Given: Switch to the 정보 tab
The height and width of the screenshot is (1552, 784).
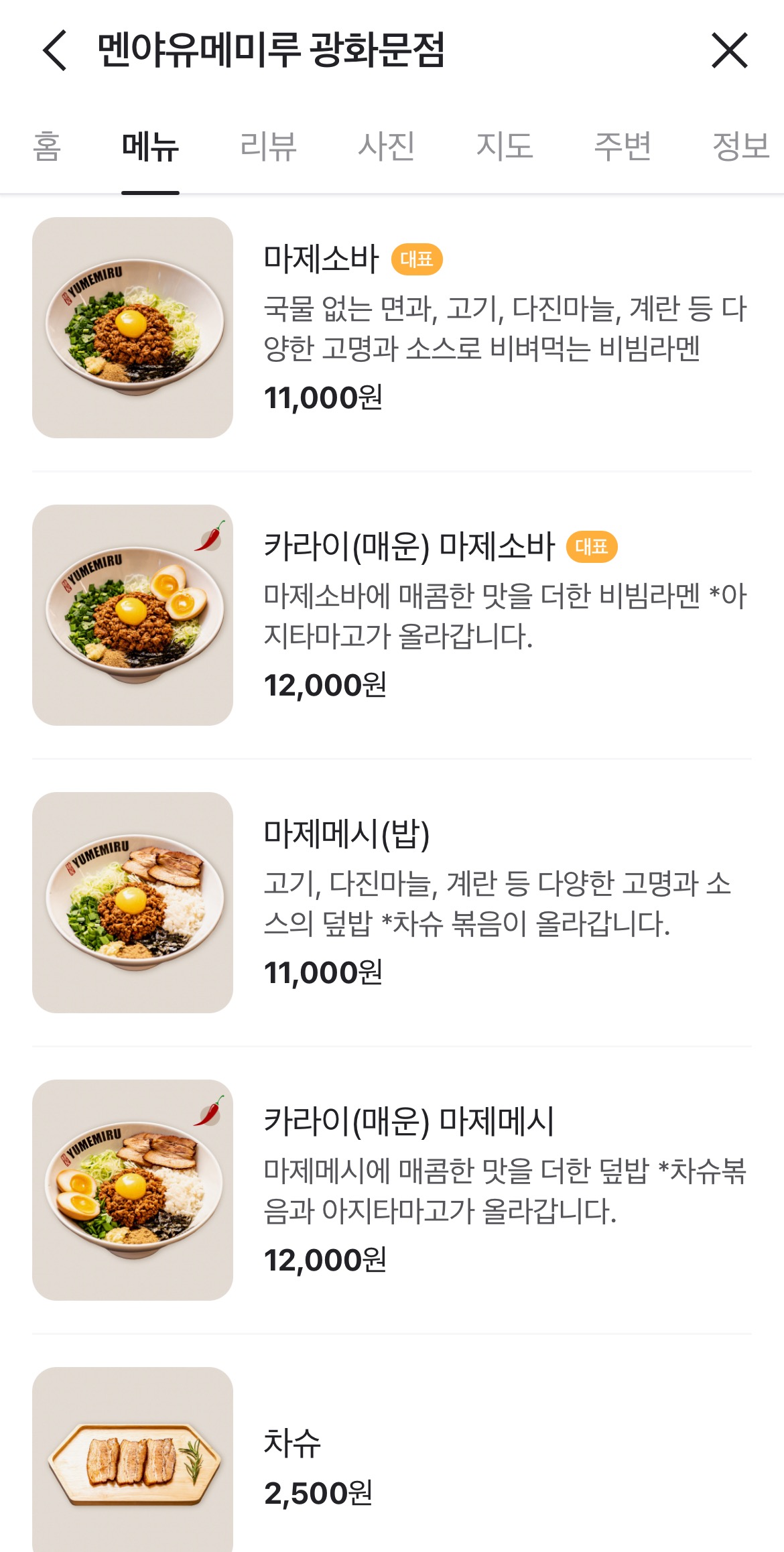Looking at the screenshot, I should [x=740, y=146].
